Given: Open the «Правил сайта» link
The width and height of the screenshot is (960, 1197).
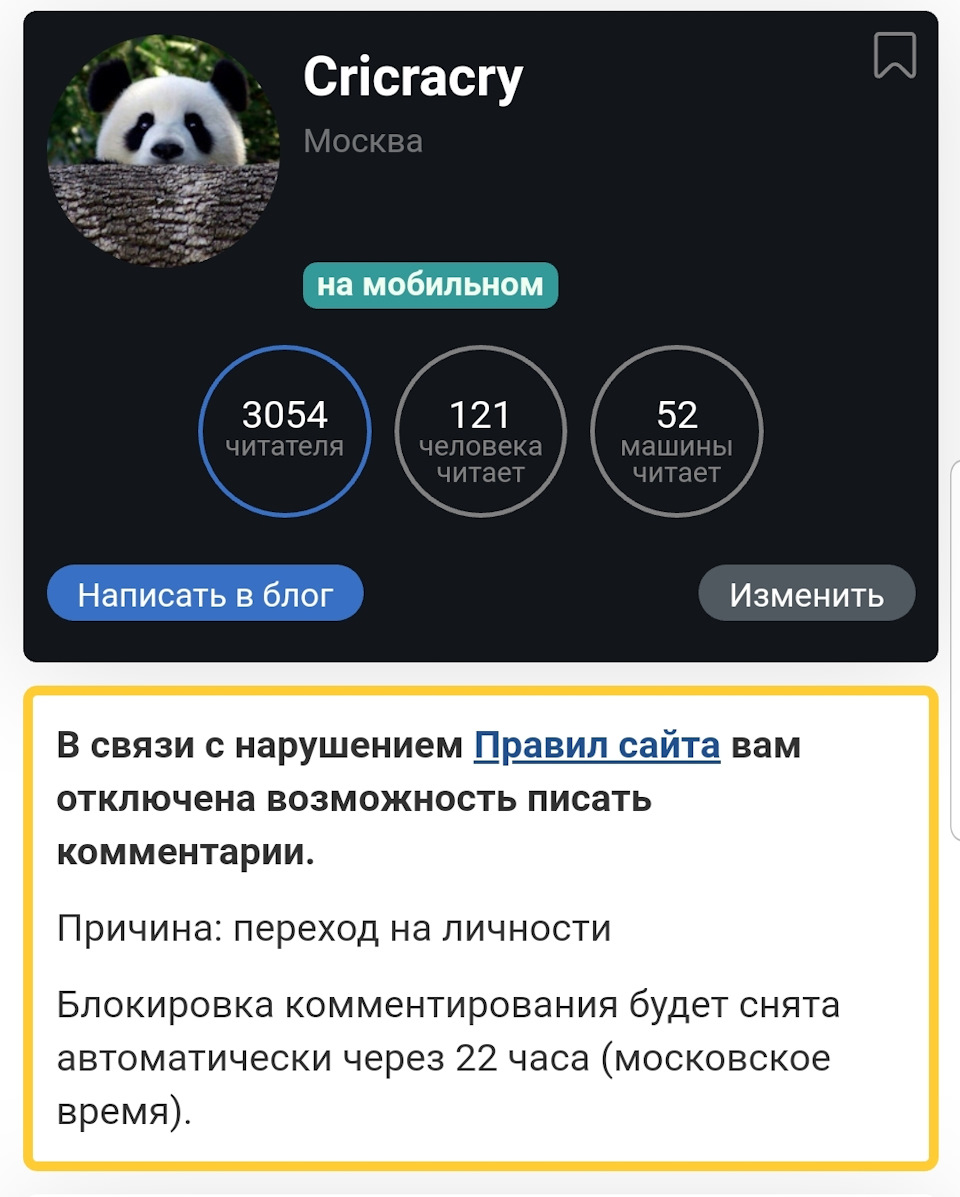Looking at the screenshot, I should point(597,746).
